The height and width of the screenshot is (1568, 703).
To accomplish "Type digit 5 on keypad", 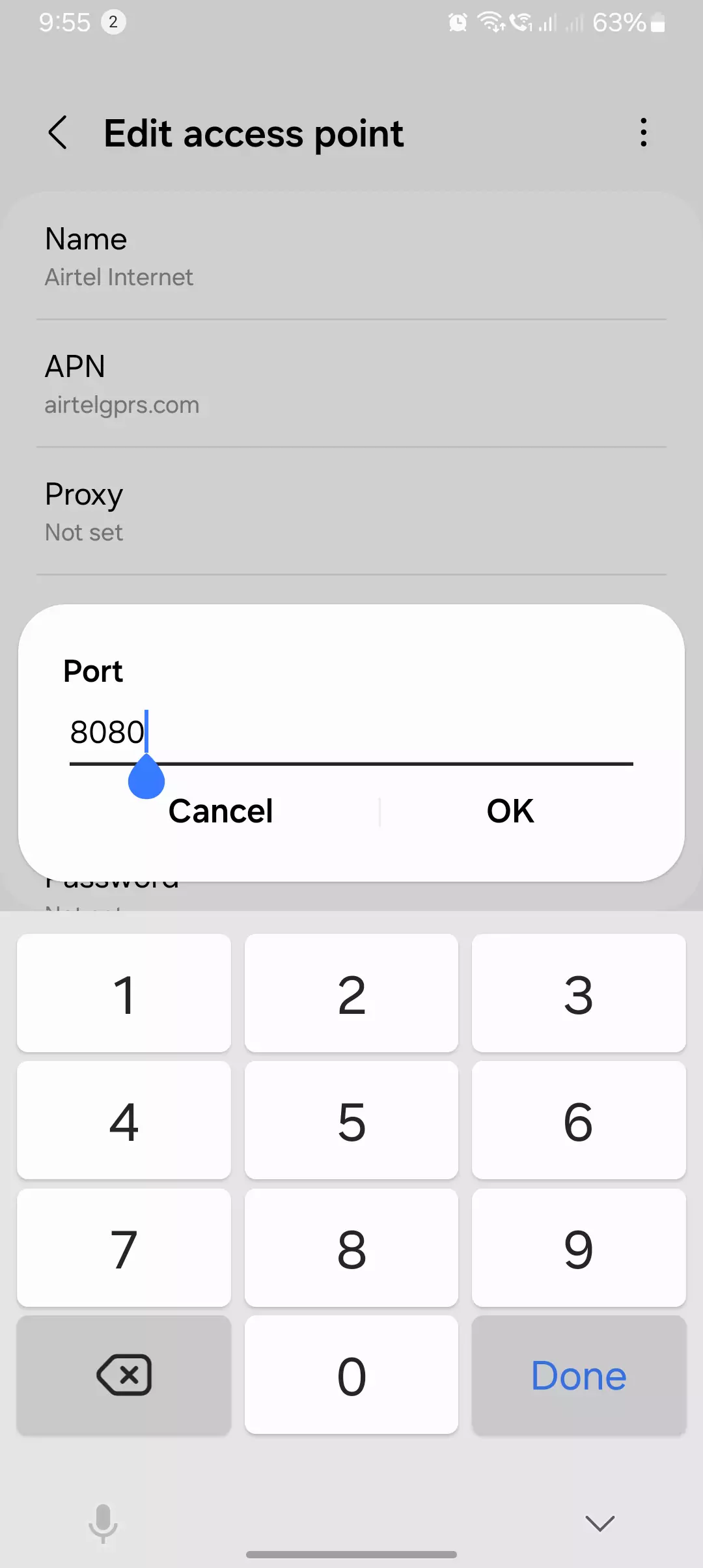I will click(351, 1121).
